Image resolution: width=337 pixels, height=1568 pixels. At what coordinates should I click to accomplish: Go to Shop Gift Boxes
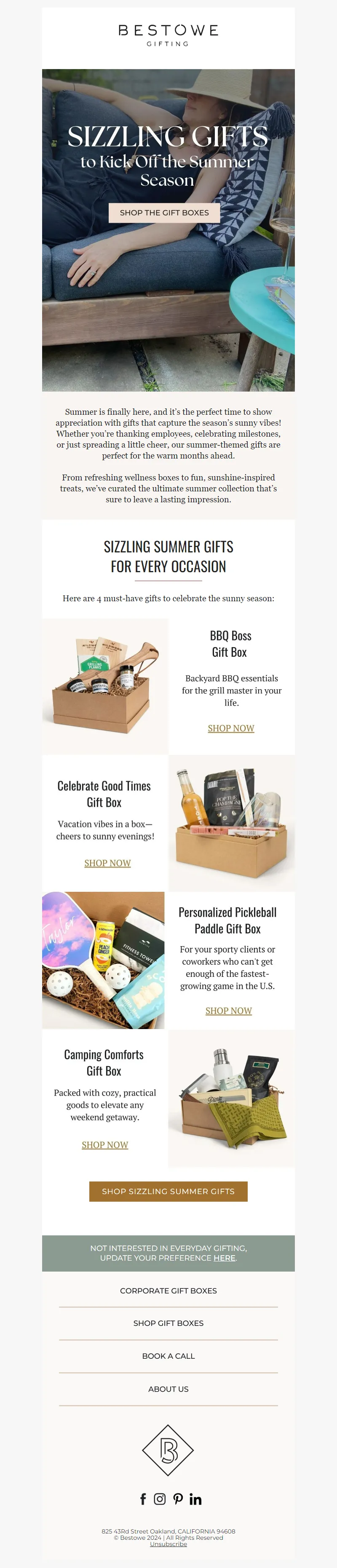[x=168, y=1323]
